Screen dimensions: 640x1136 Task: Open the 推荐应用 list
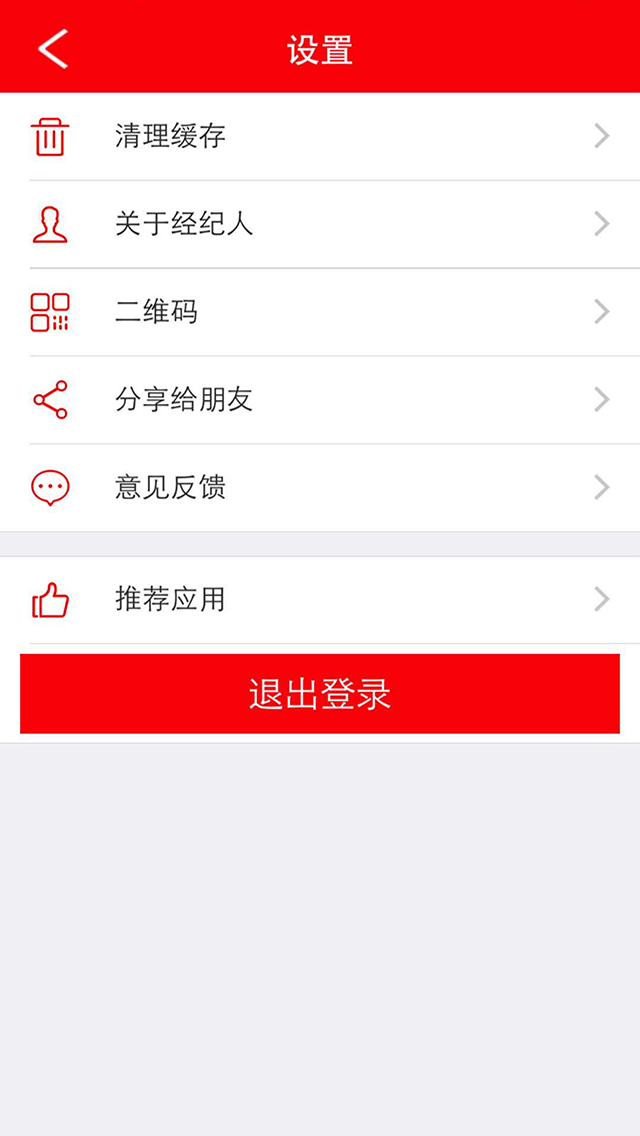coord(320,600)
